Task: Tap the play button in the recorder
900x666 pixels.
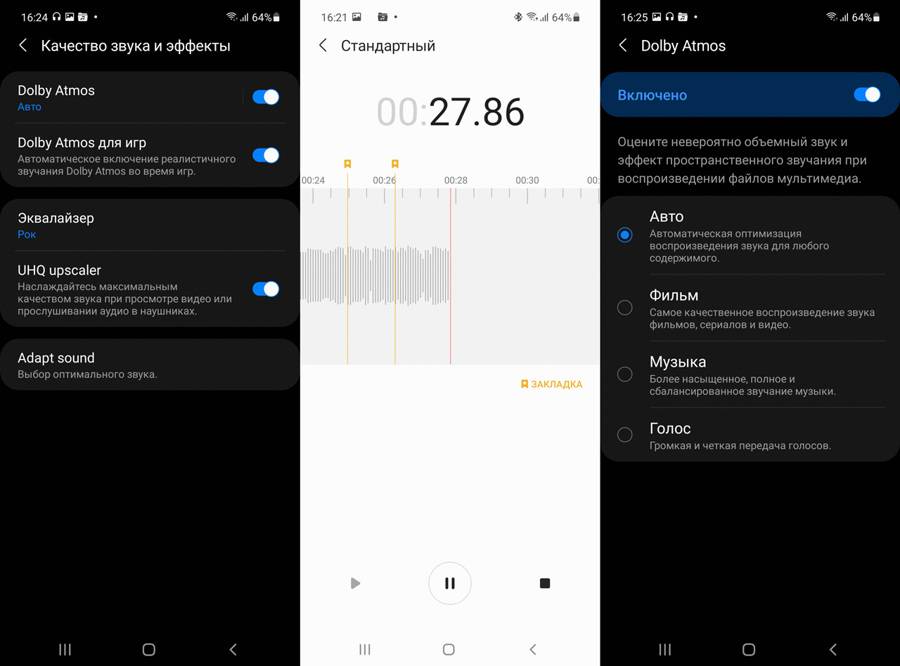Action: 355,583
